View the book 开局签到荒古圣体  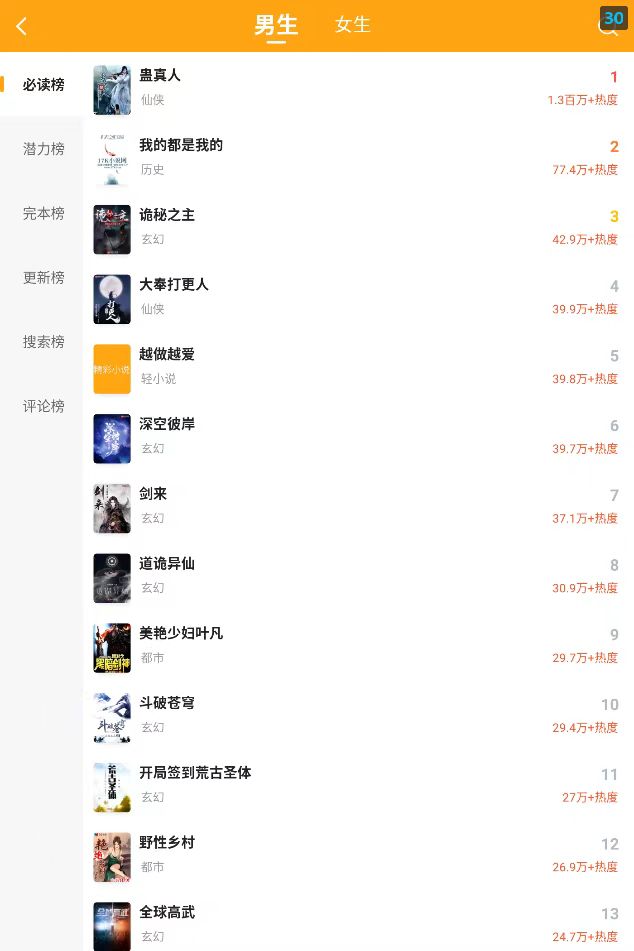pyautogui.click(x=195, y=773)
